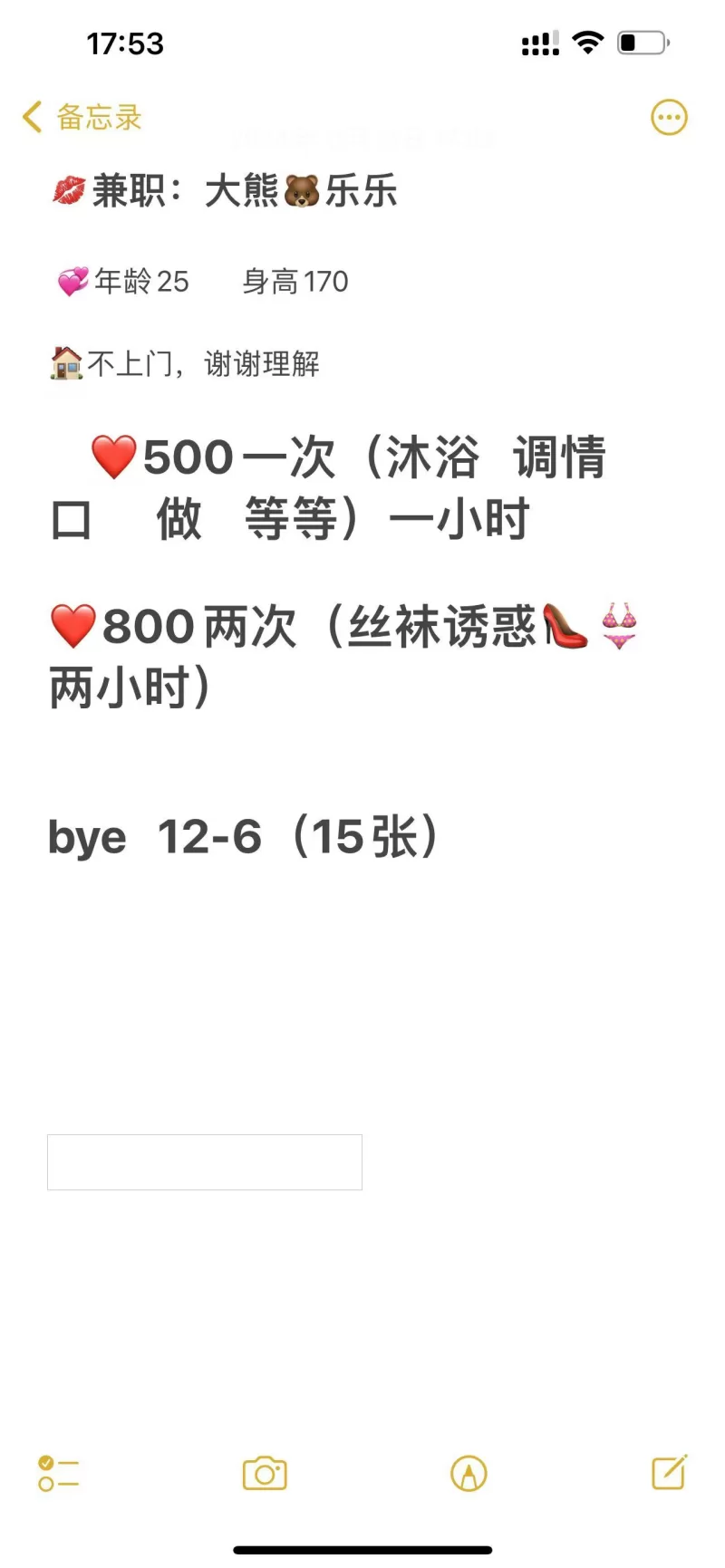
Task: Open the markup pen tool
Action: click(x=469, y=1473)
